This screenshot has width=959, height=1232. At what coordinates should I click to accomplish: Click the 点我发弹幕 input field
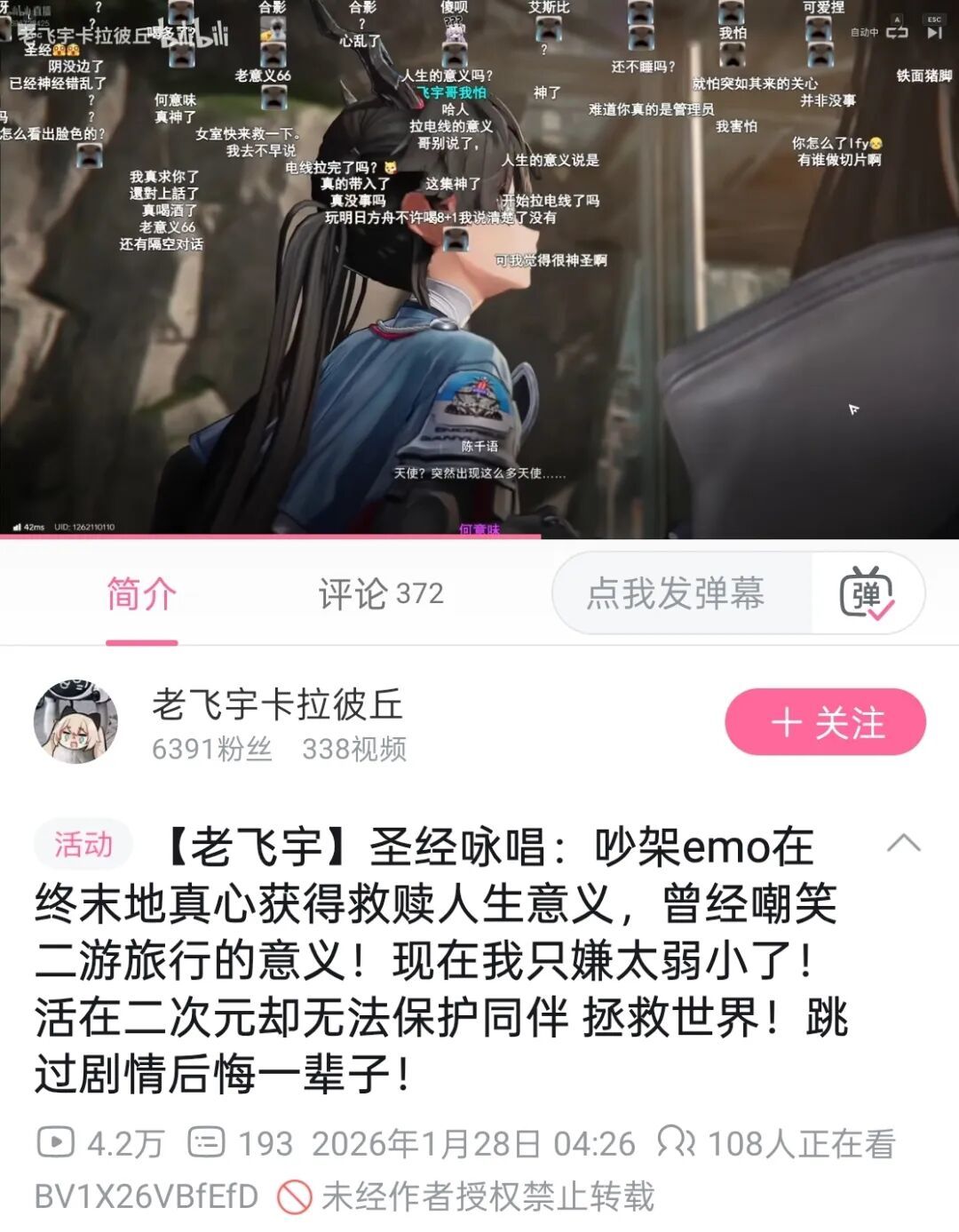tap(676, 592)
